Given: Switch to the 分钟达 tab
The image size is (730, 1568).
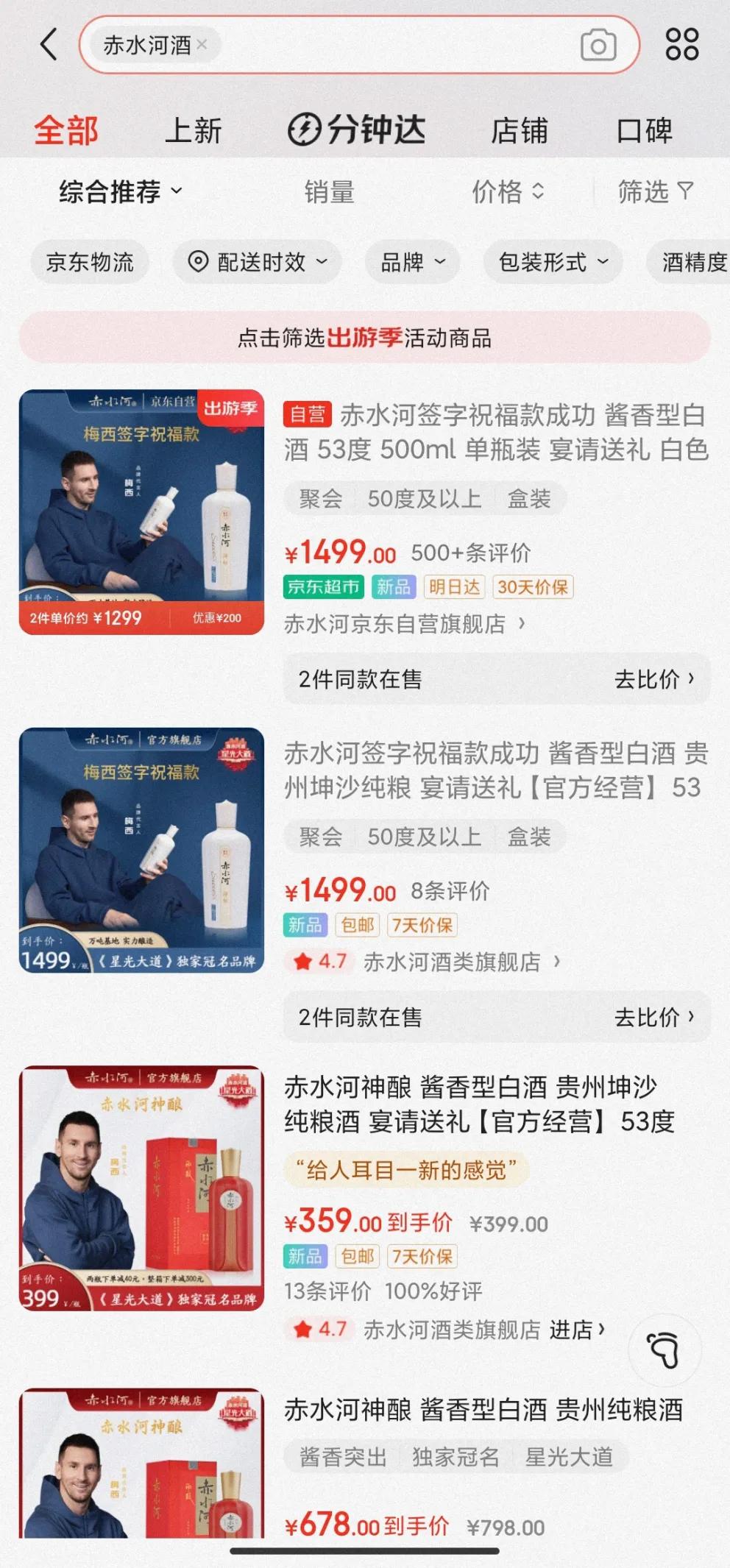Looking at the screenshot, I should pyautogui.click(x=357, y=130).
